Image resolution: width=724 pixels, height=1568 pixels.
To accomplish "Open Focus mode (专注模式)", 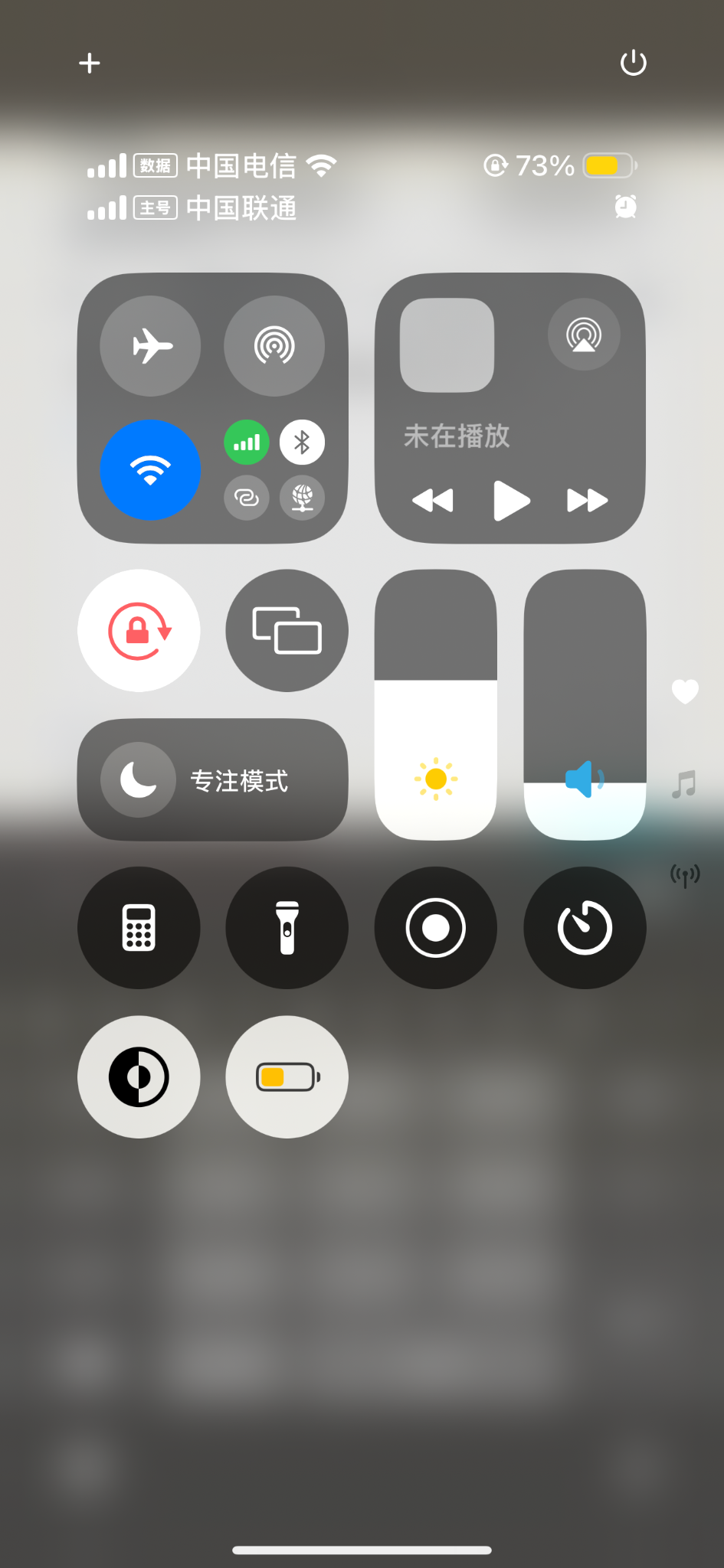I will tap(212, 780).
